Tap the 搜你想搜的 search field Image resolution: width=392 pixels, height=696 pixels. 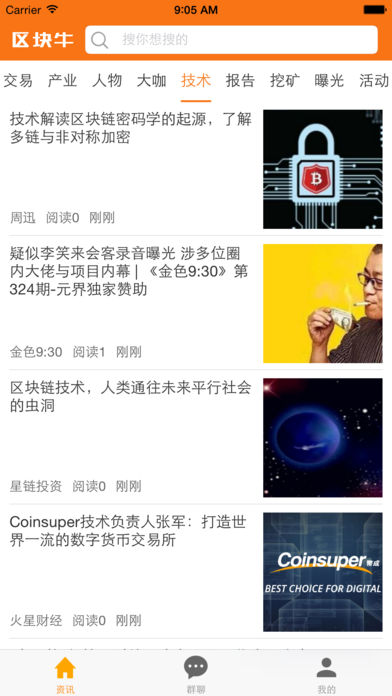coord(231,40)
